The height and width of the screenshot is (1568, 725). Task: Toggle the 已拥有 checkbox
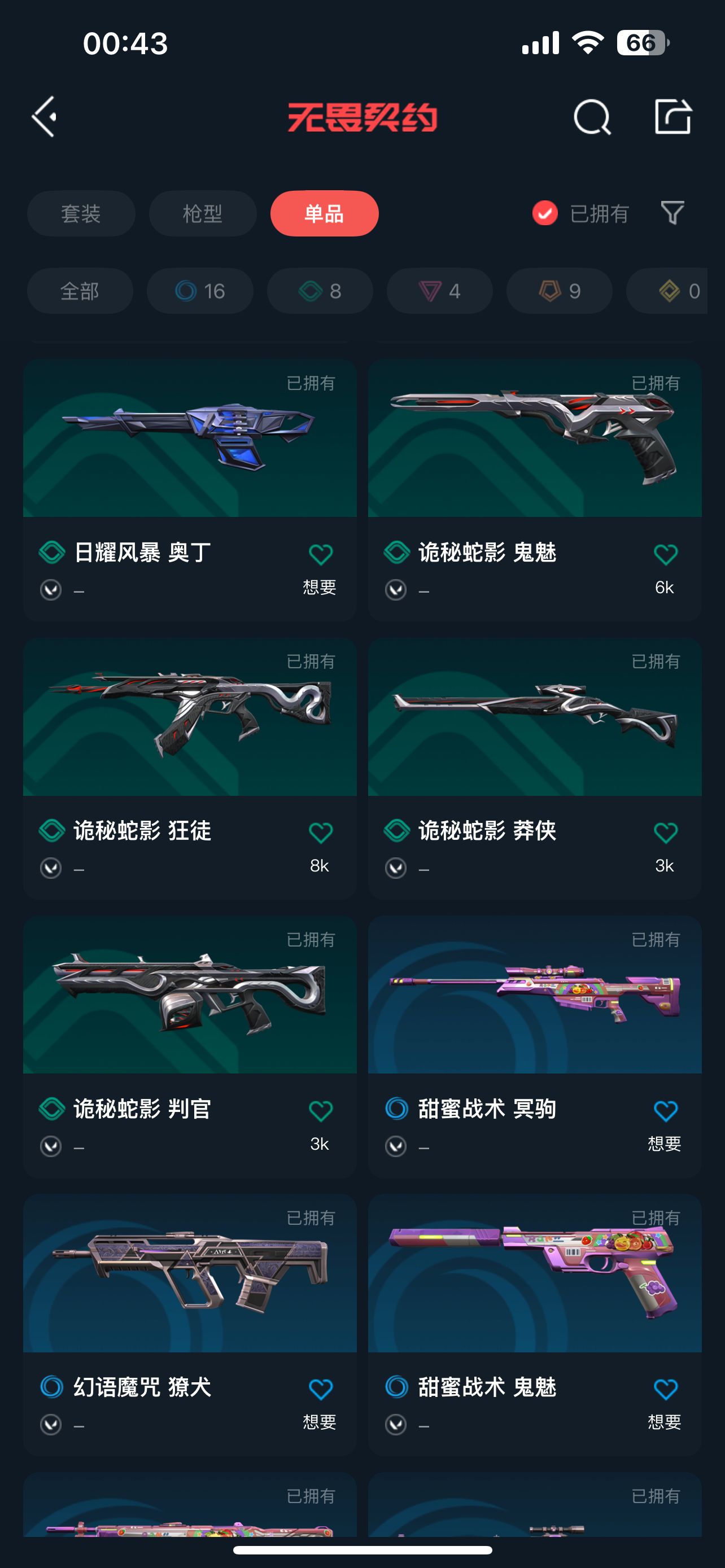coord(545,213)
